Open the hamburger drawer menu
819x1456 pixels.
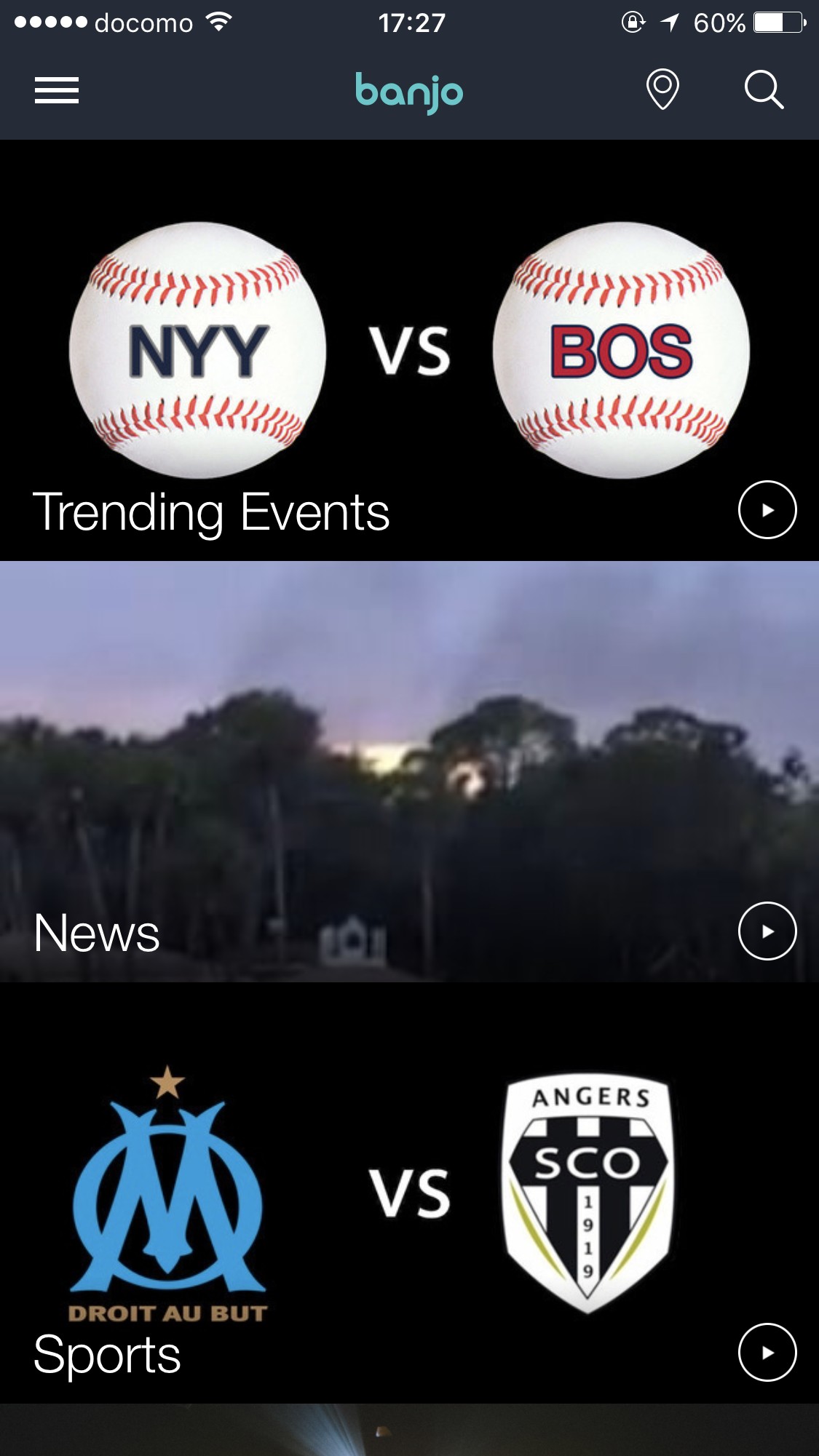tap(57, 90)
